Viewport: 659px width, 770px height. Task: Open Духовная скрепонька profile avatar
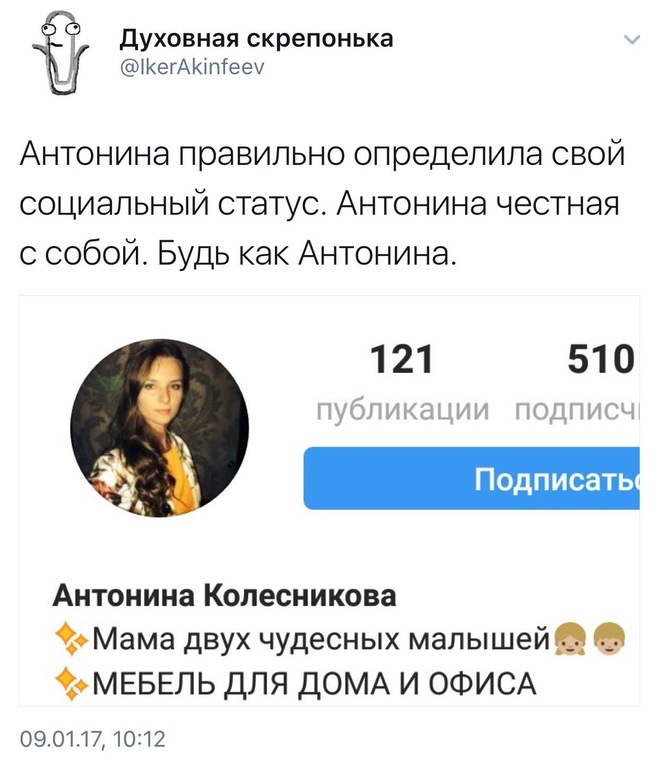(x=56, y=56)
